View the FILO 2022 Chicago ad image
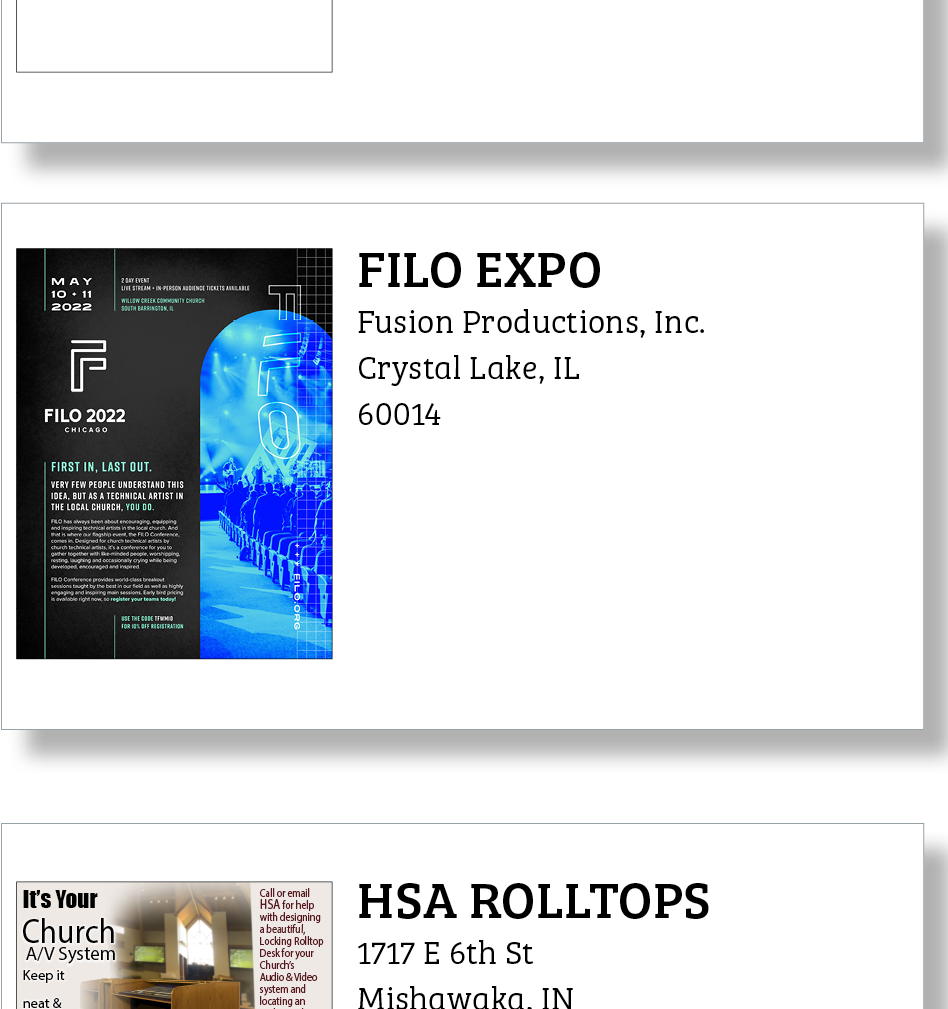This screenshot has height=1009, width=948. point(174,453)
